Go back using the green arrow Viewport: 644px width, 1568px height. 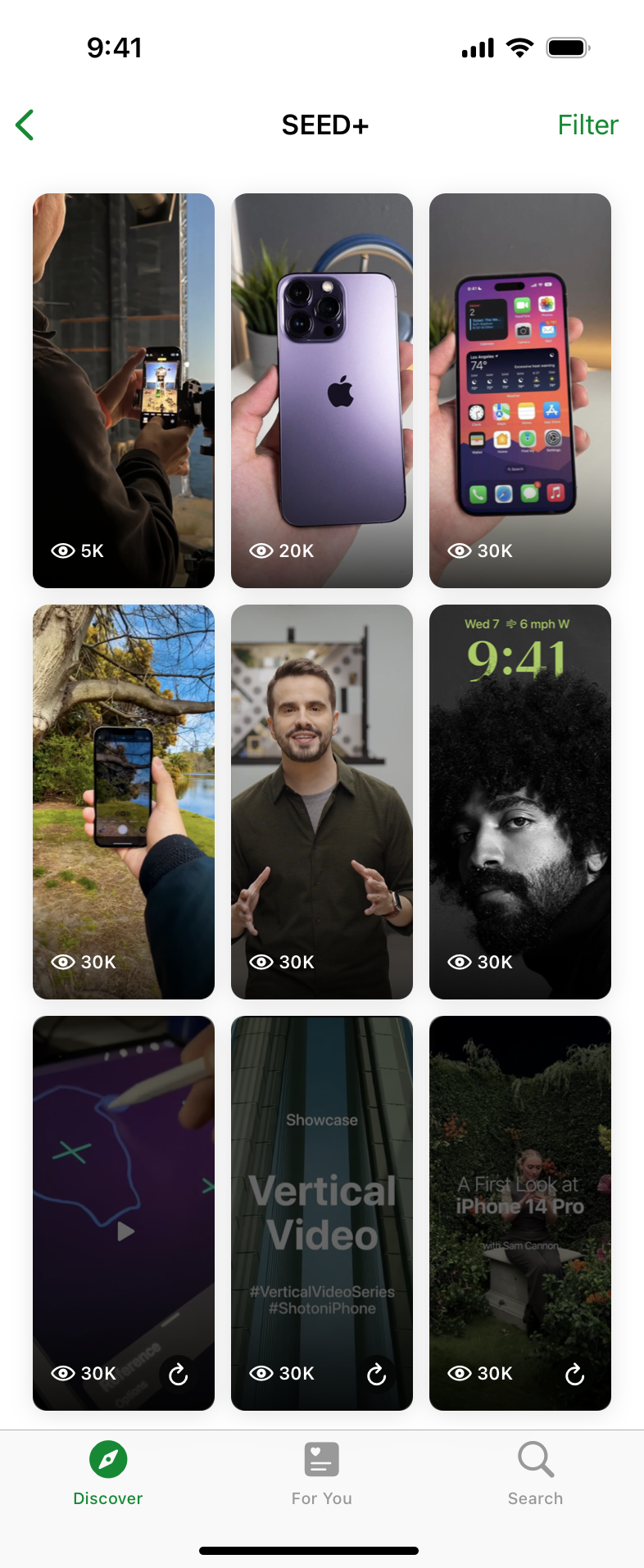click(25, 125)
